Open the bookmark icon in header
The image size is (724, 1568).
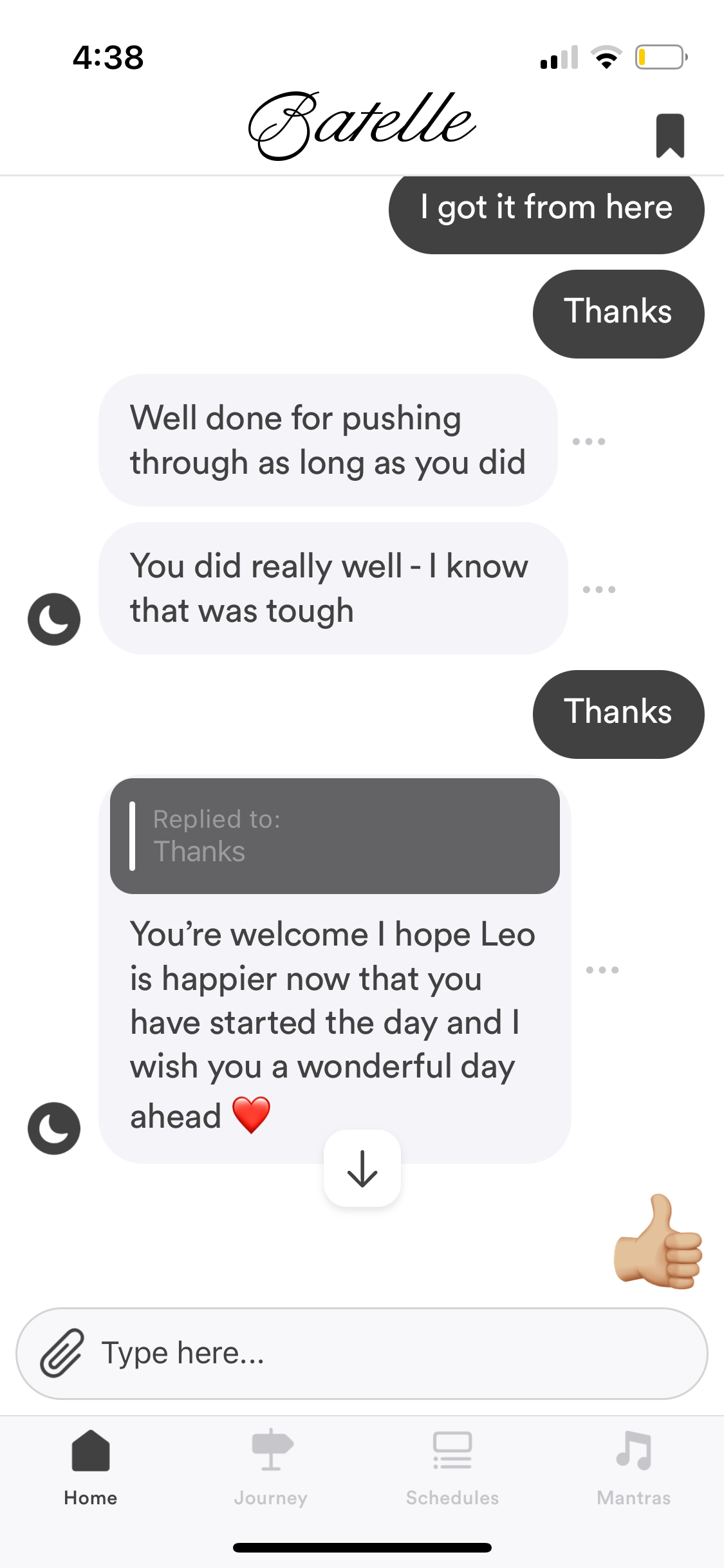[x=669, y=135]
